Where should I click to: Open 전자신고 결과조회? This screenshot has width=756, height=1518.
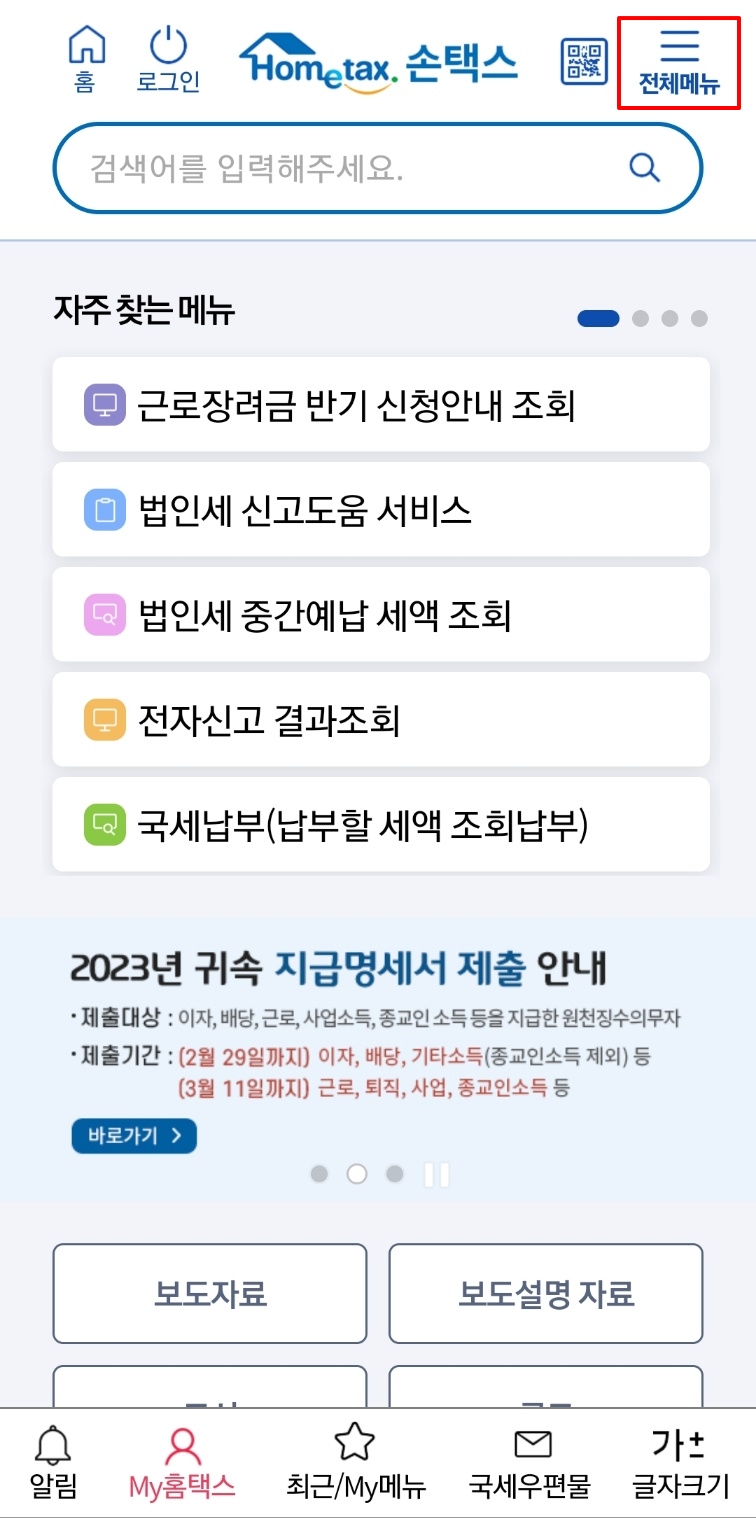click(378, 719)
